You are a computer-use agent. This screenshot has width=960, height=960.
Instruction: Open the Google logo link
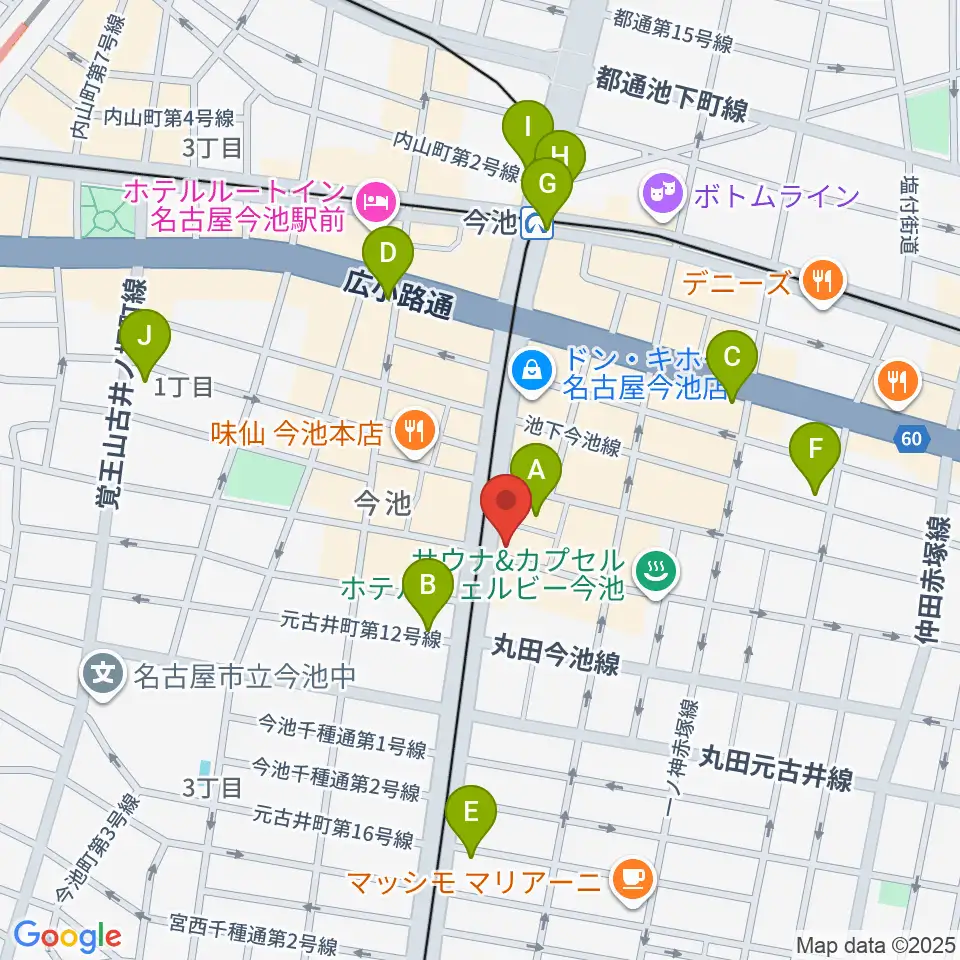click(x=67, y=937)
